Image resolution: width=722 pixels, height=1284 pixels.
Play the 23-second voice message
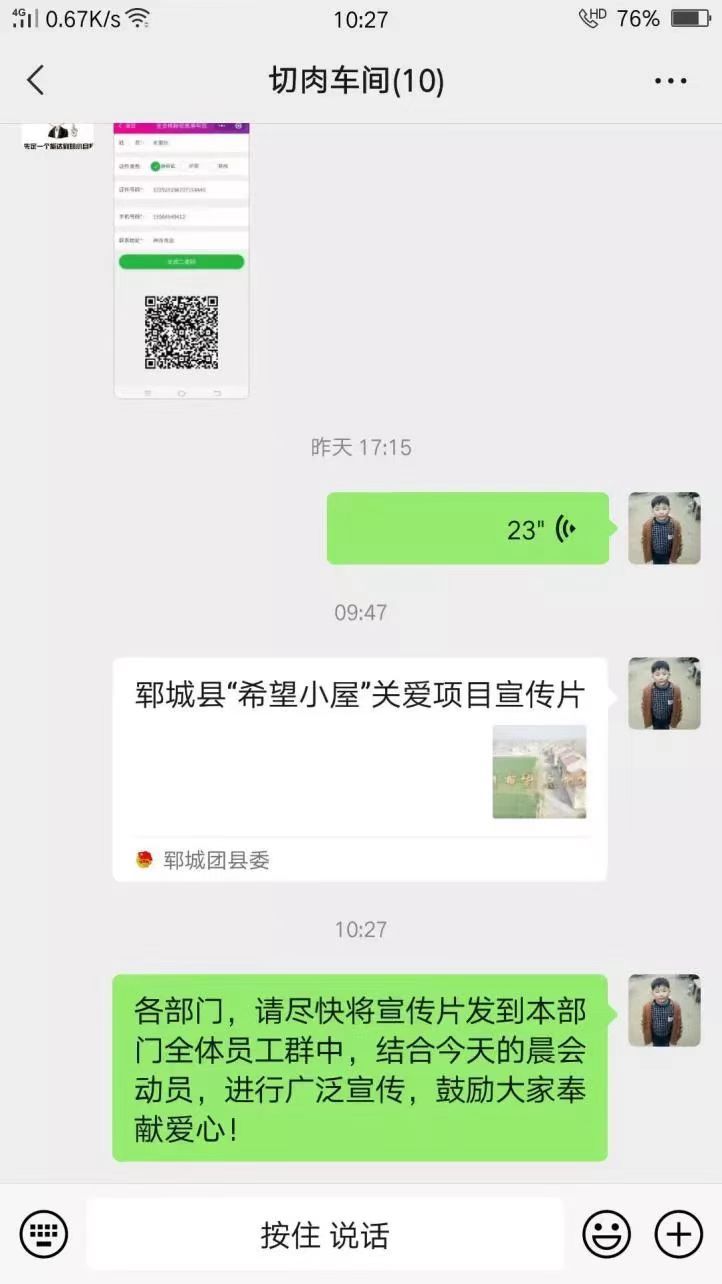(x=468, y=529)
